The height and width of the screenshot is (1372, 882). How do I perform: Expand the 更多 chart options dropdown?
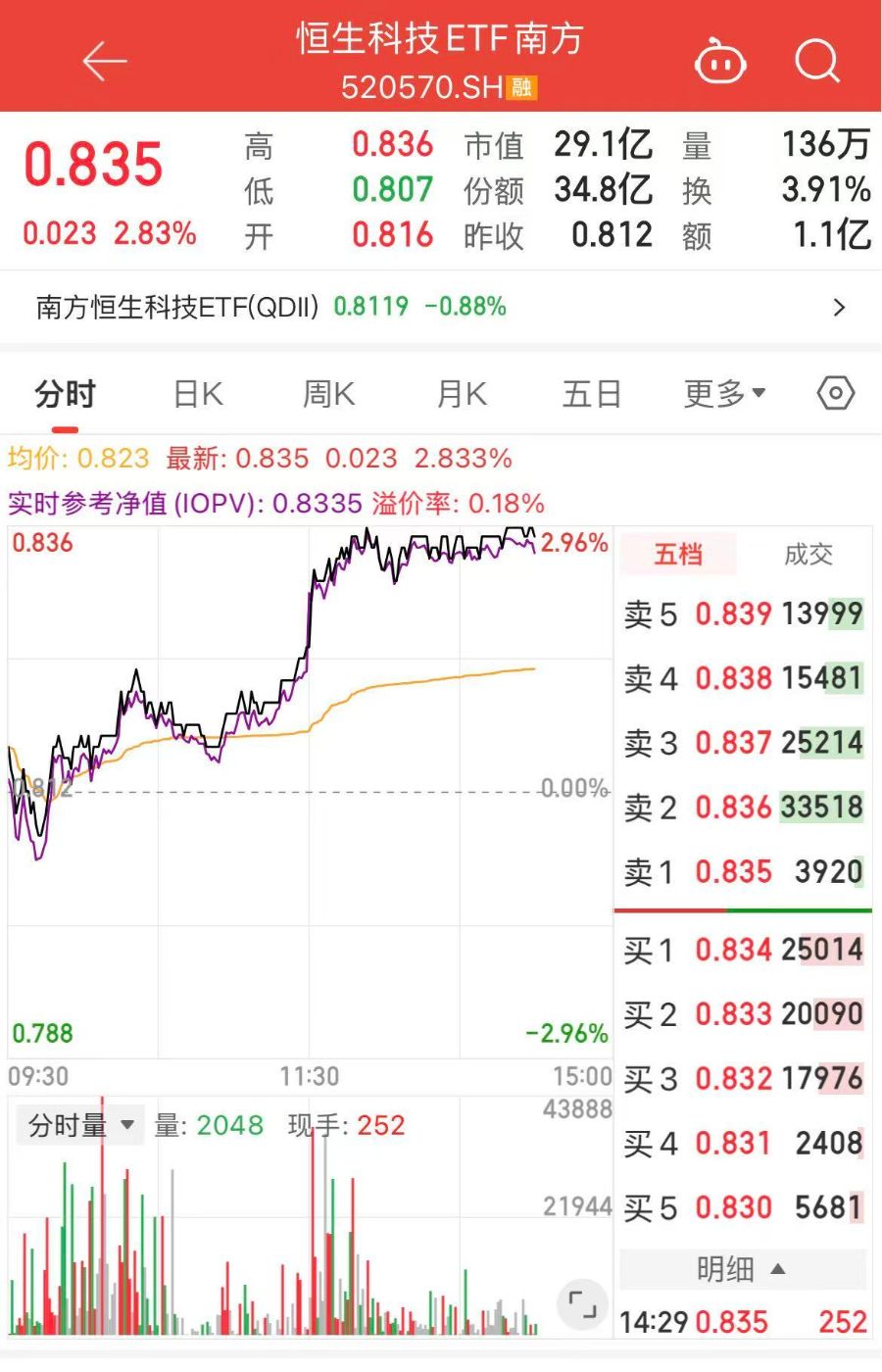[724, 394]
